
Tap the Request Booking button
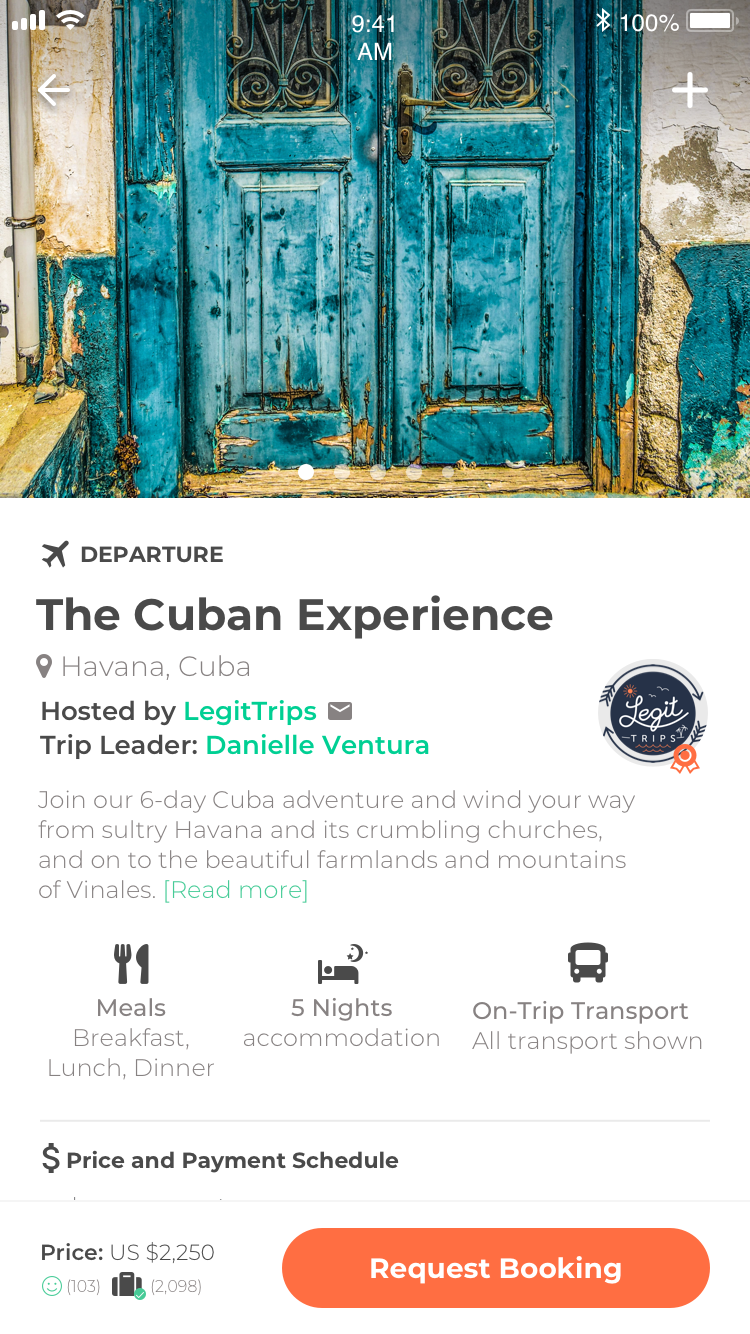pyautogui.click(x=496, y=1268)
